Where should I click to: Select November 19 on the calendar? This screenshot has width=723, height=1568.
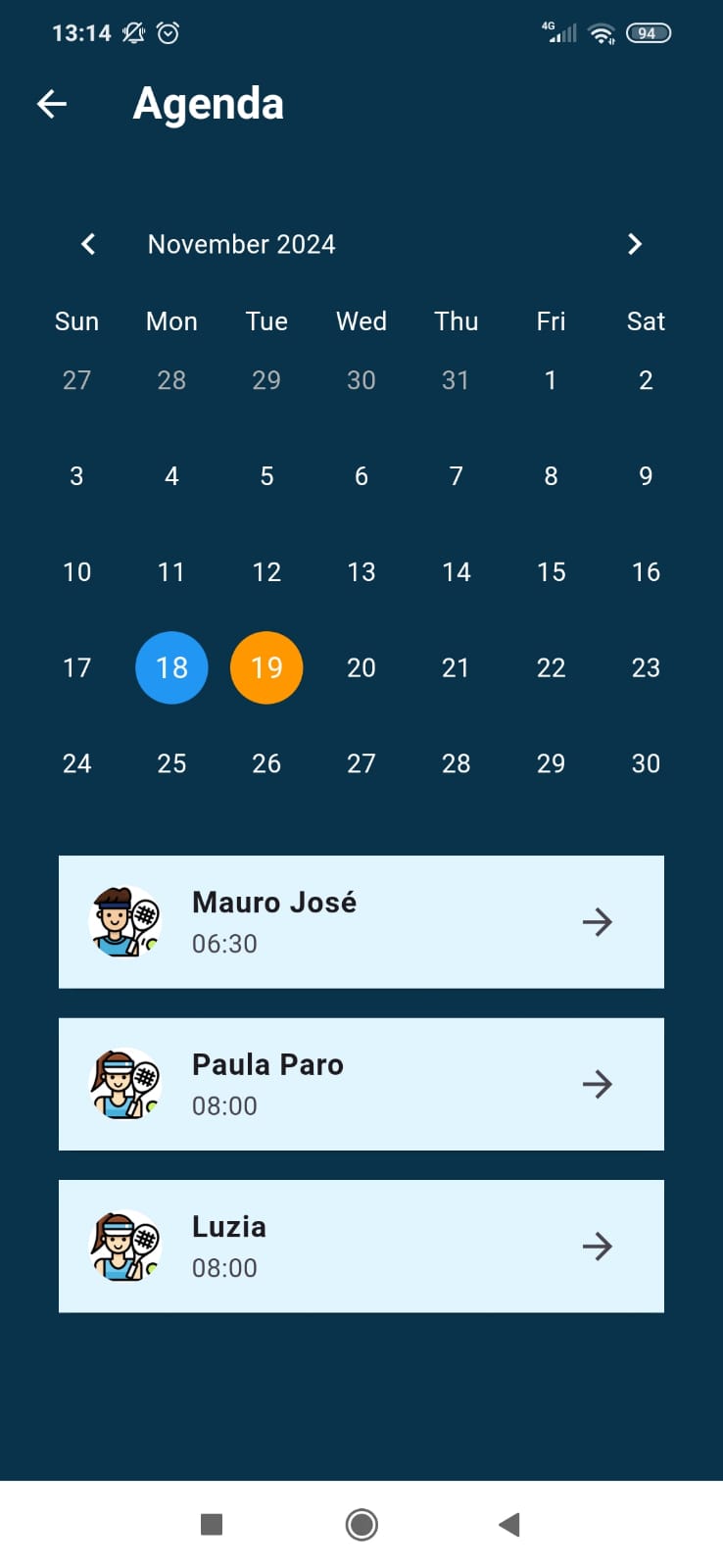(x=266, y=667)
